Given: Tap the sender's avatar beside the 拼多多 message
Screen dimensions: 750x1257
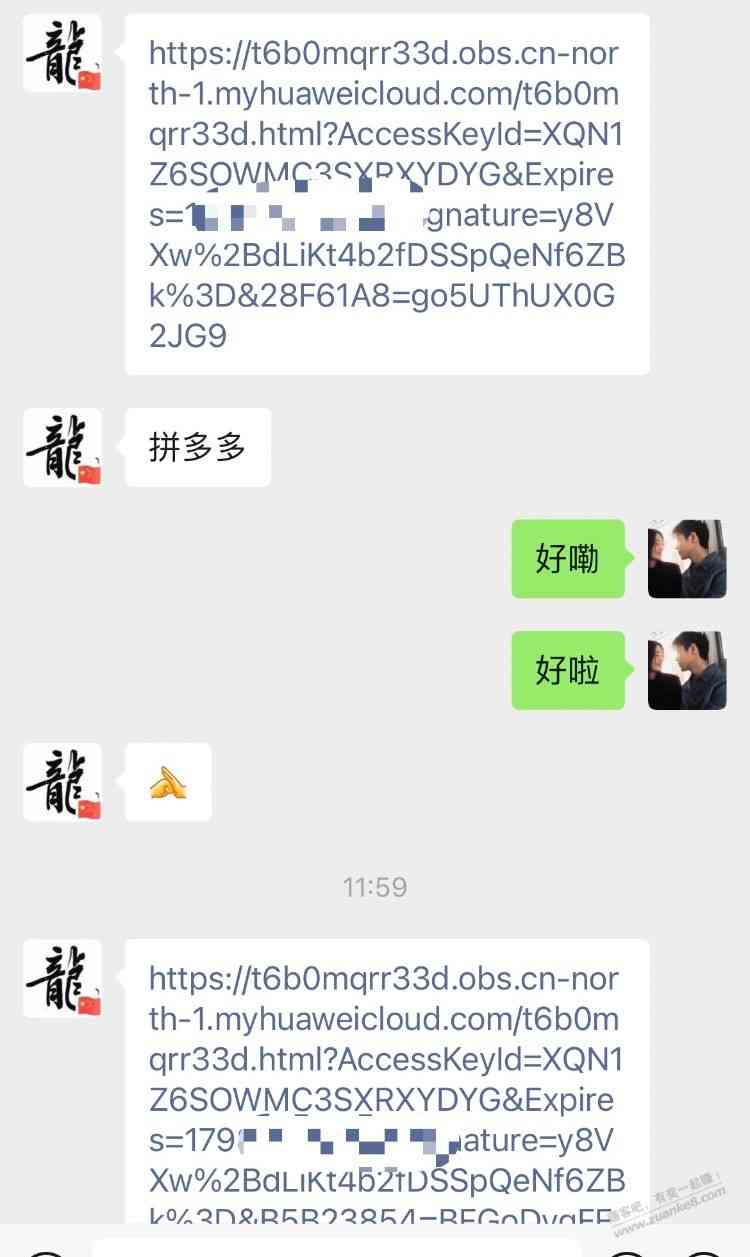Looking at the screenshot, I should (62, 448).
